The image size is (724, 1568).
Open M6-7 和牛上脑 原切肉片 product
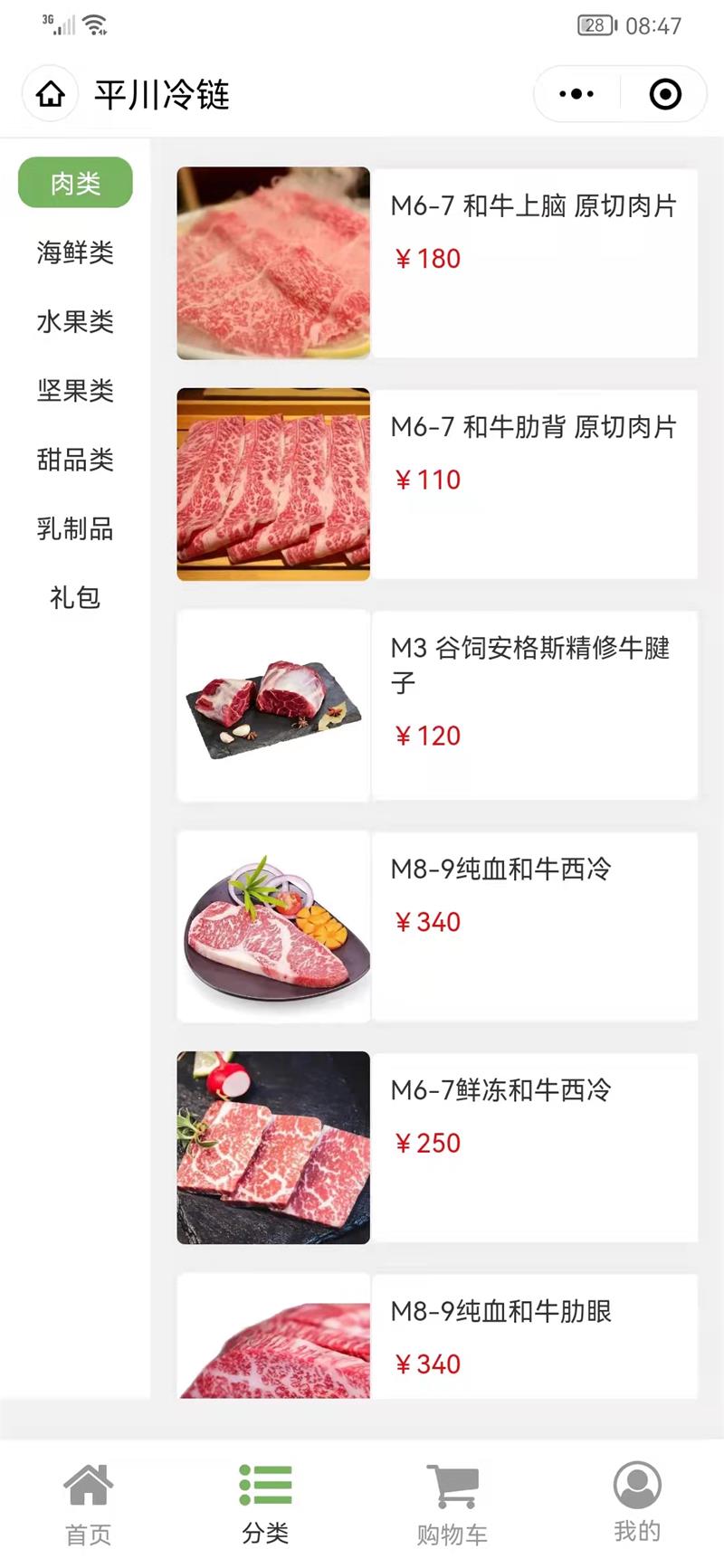coord(533,206)
